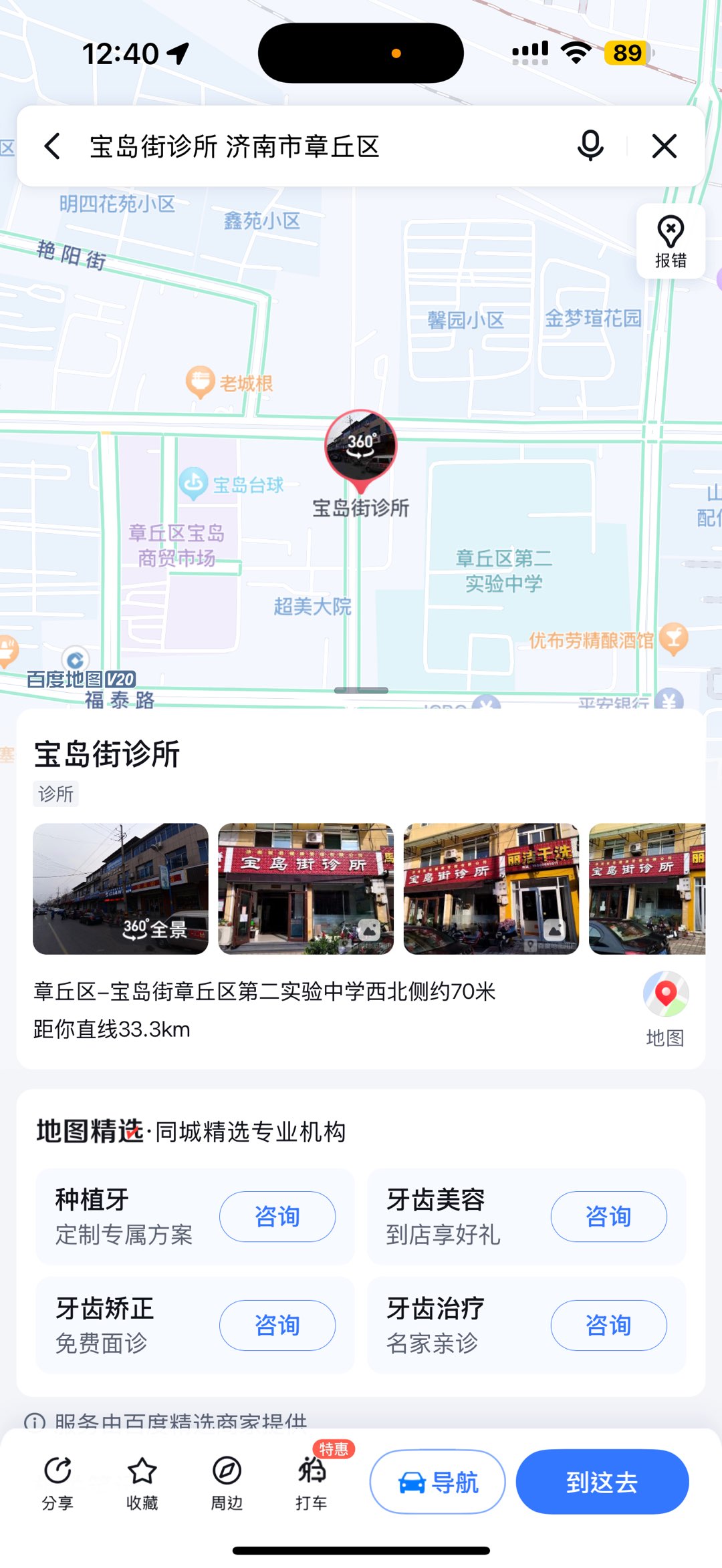Hail a ride with 打车
This screenshot has height=1568, width=722.
pos(312,1482)
